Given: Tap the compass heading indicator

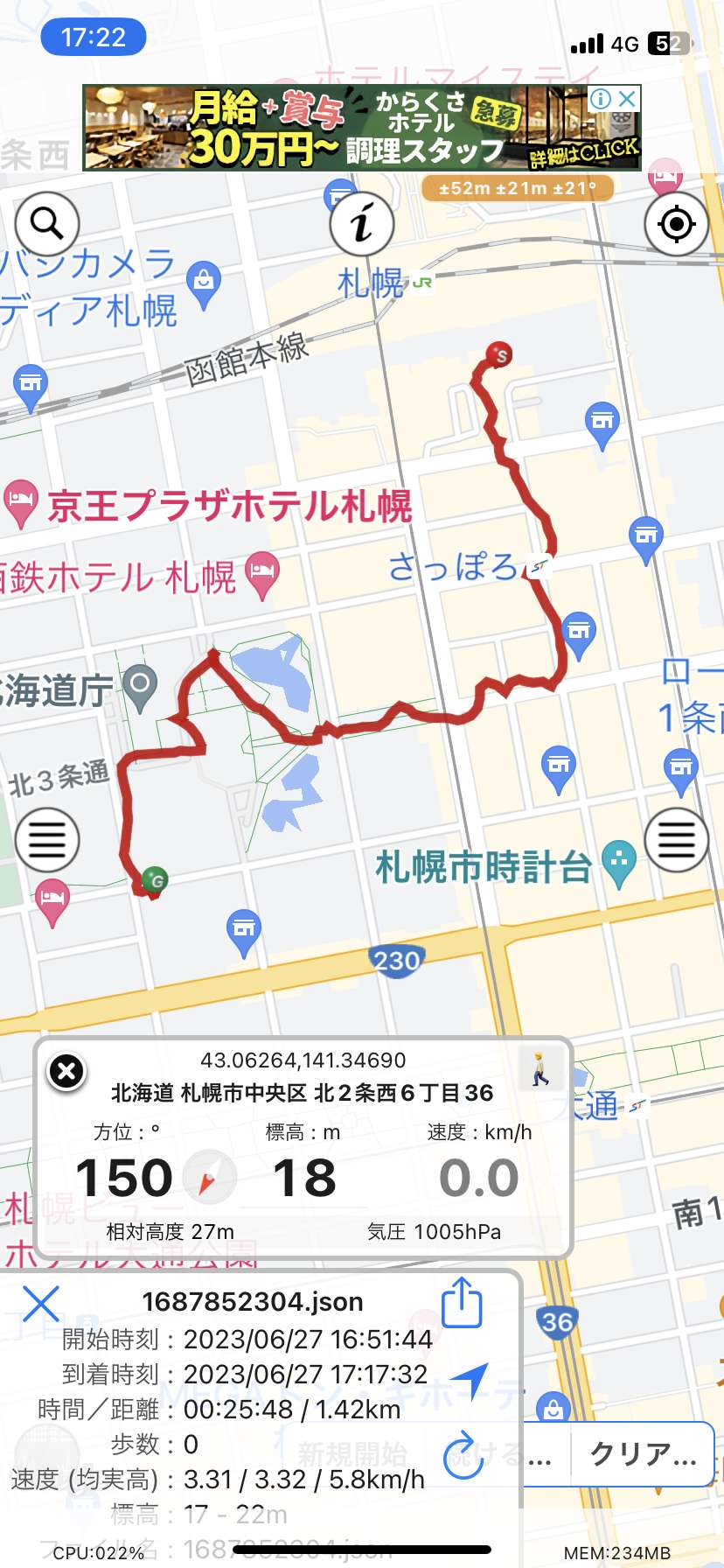Looking at the screenshot, I should [209, 1178].
